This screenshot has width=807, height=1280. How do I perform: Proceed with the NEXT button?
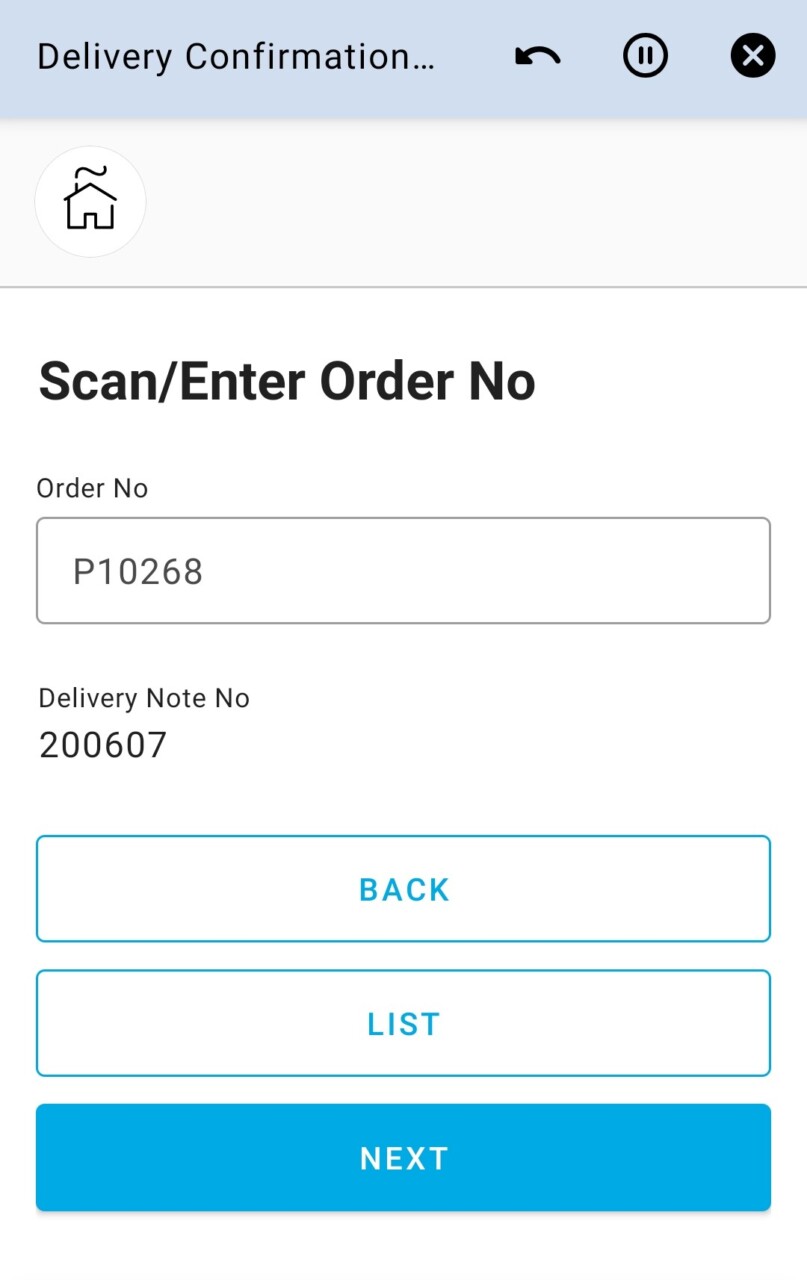[x=403, y=1158]
